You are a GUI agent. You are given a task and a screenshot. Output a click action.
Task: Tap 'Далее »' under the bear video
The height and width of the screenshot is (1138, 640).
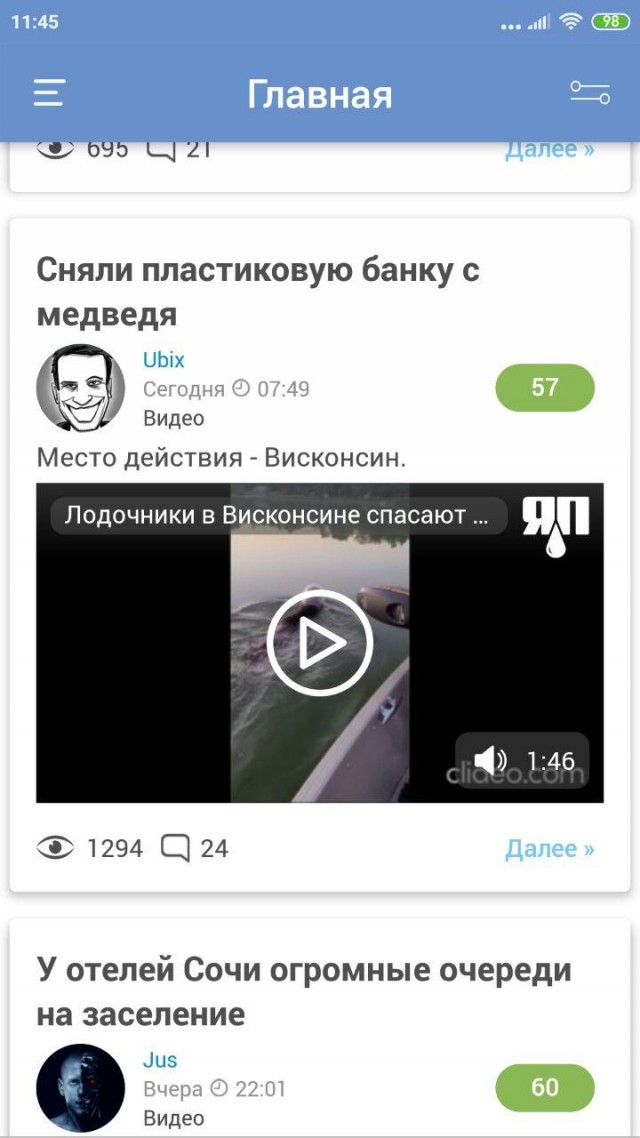(549, 848)
